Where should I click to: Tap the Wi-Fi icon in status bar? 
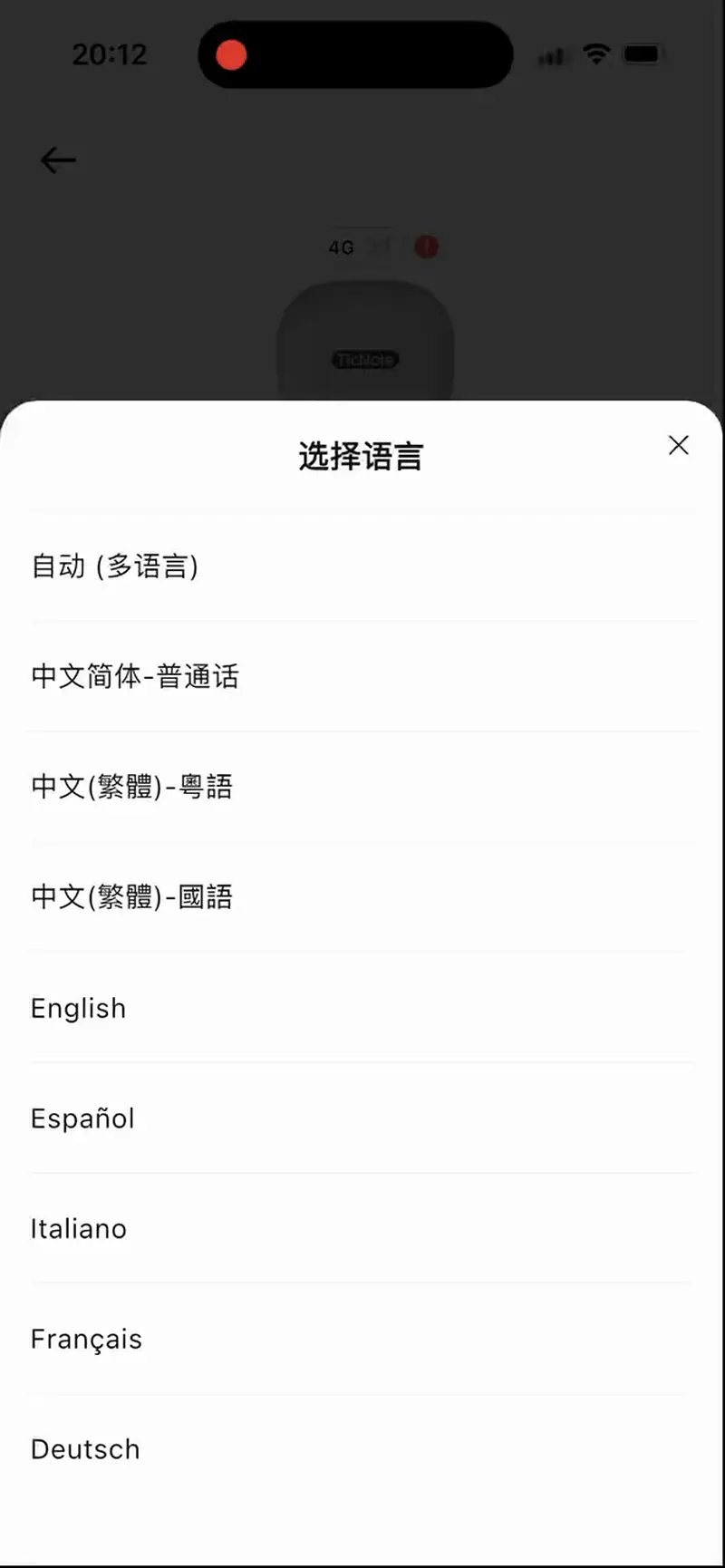click(595, 53)
